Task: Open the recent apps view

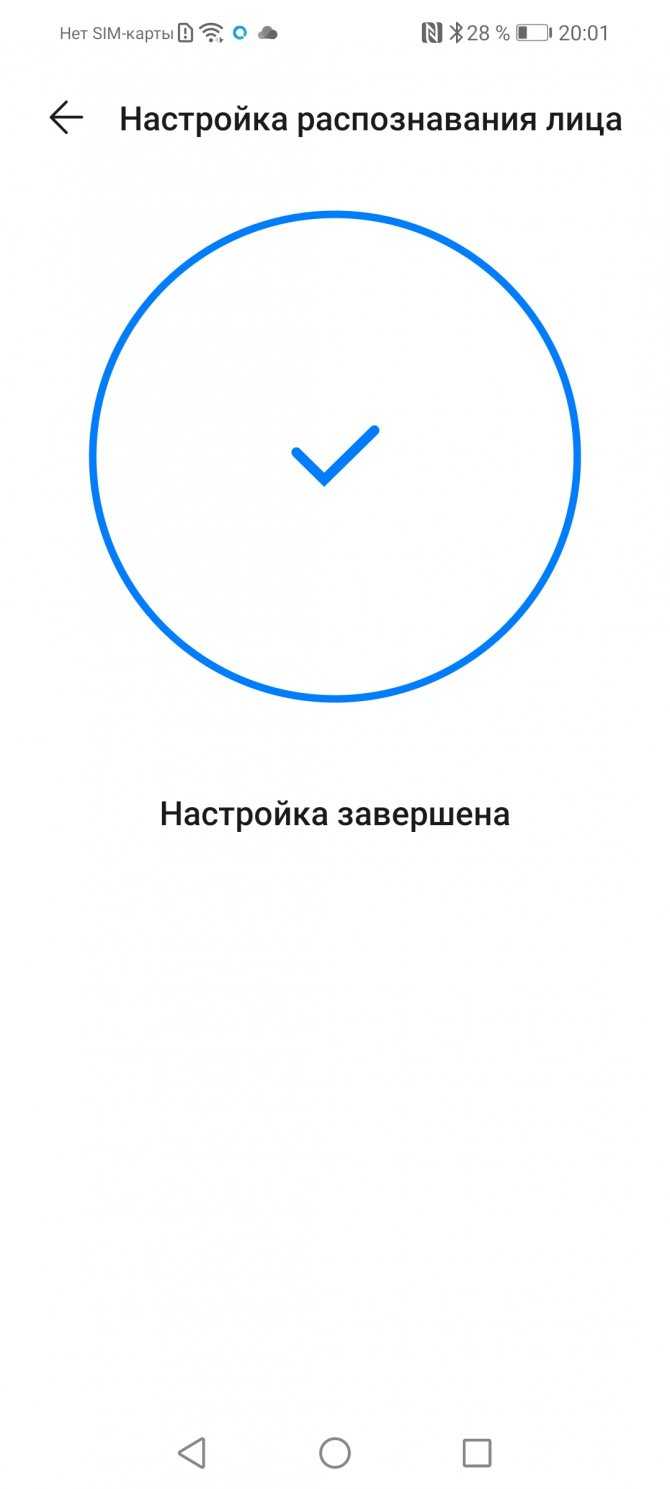Action: (x=477, y=1452)
